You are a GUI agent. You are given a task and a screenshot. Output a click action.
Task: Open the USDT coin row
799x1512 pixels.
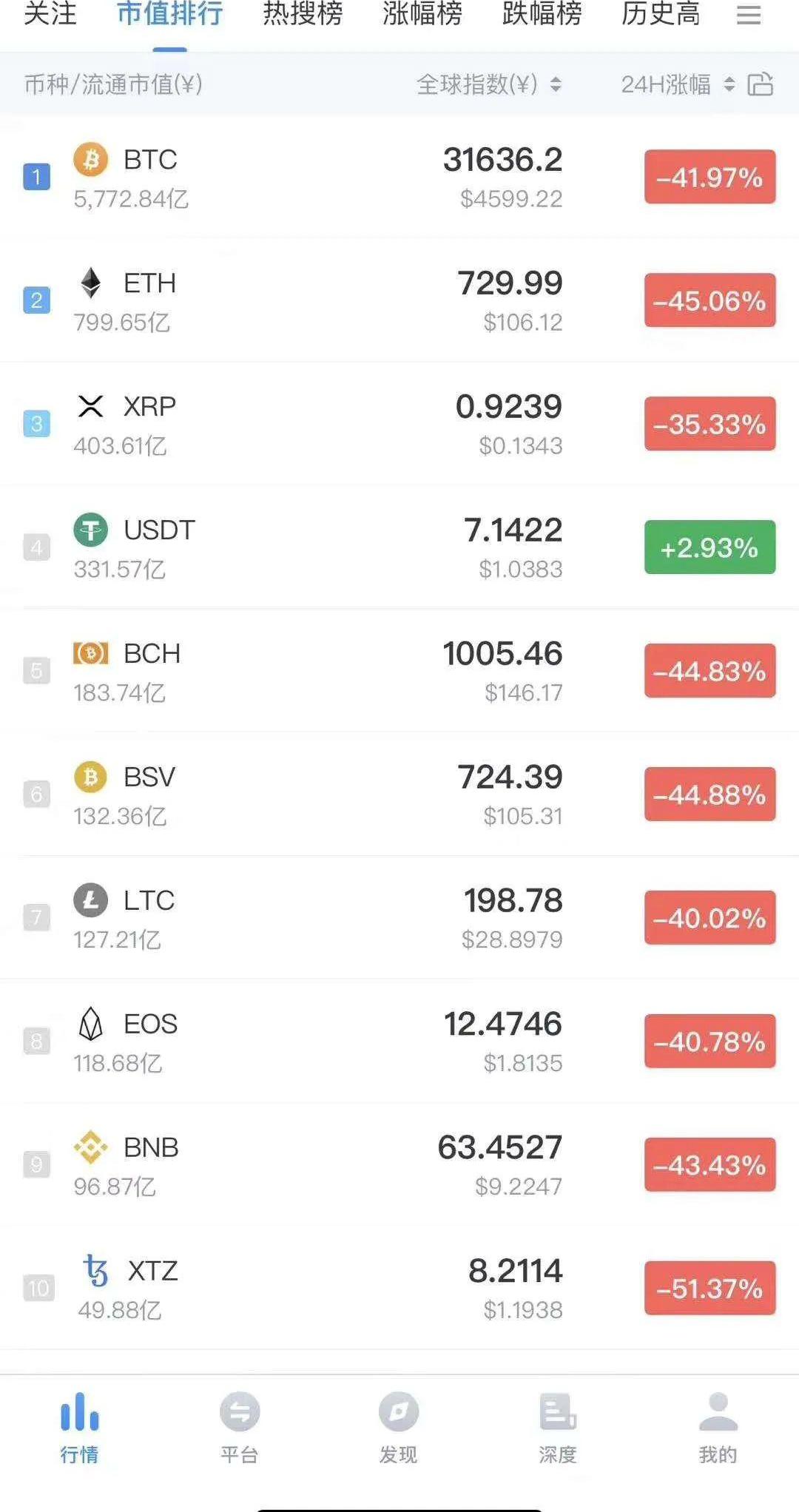[x=399, y=547]
